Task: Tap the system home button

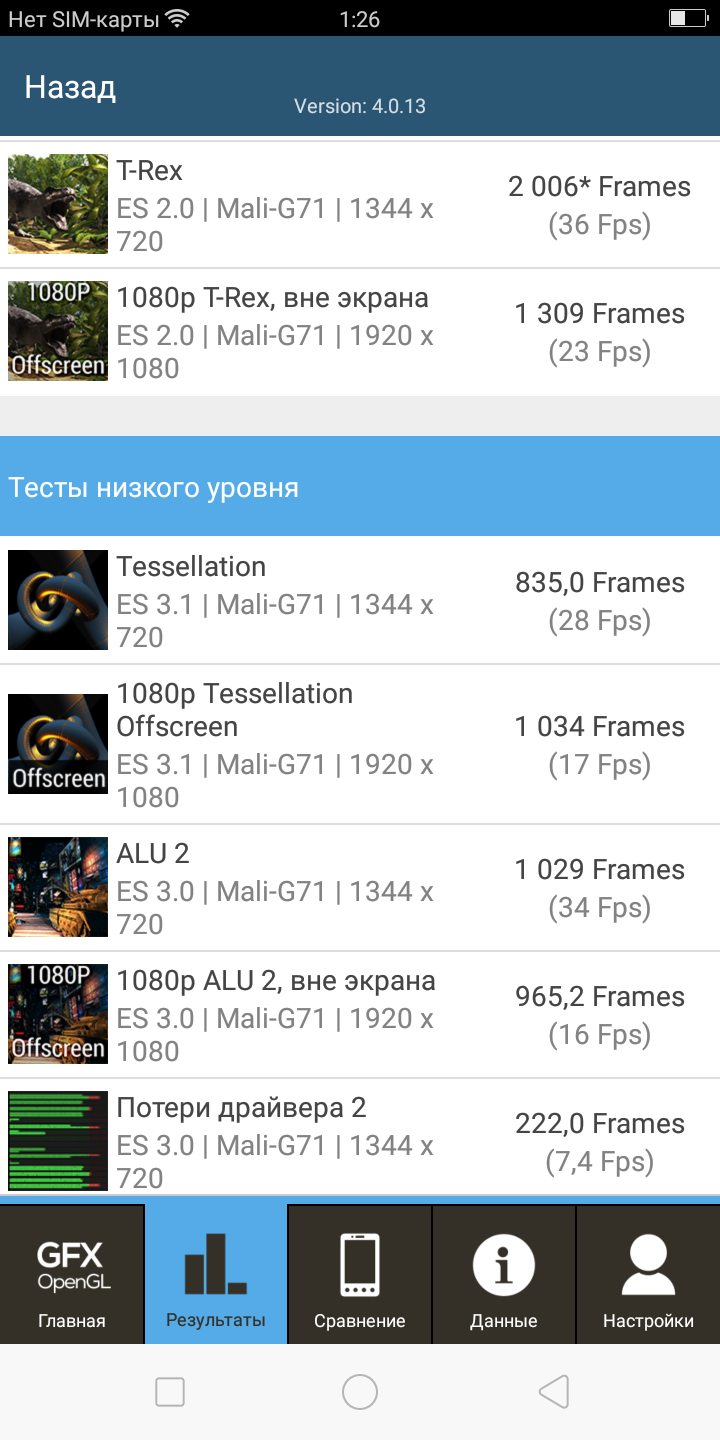Action: tap(360, 1391)
